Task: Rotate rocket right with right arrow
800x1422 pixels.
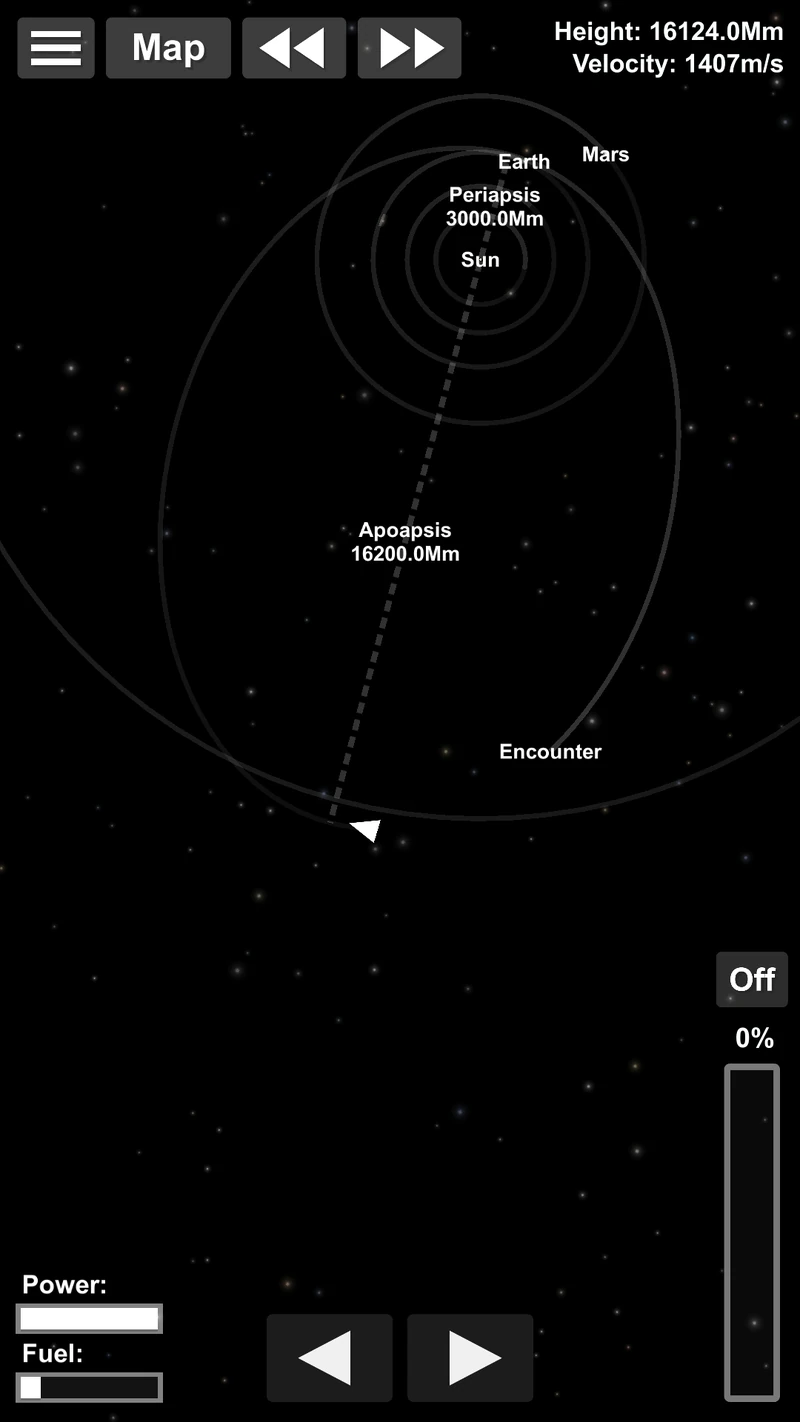Action: [470, 1357]
